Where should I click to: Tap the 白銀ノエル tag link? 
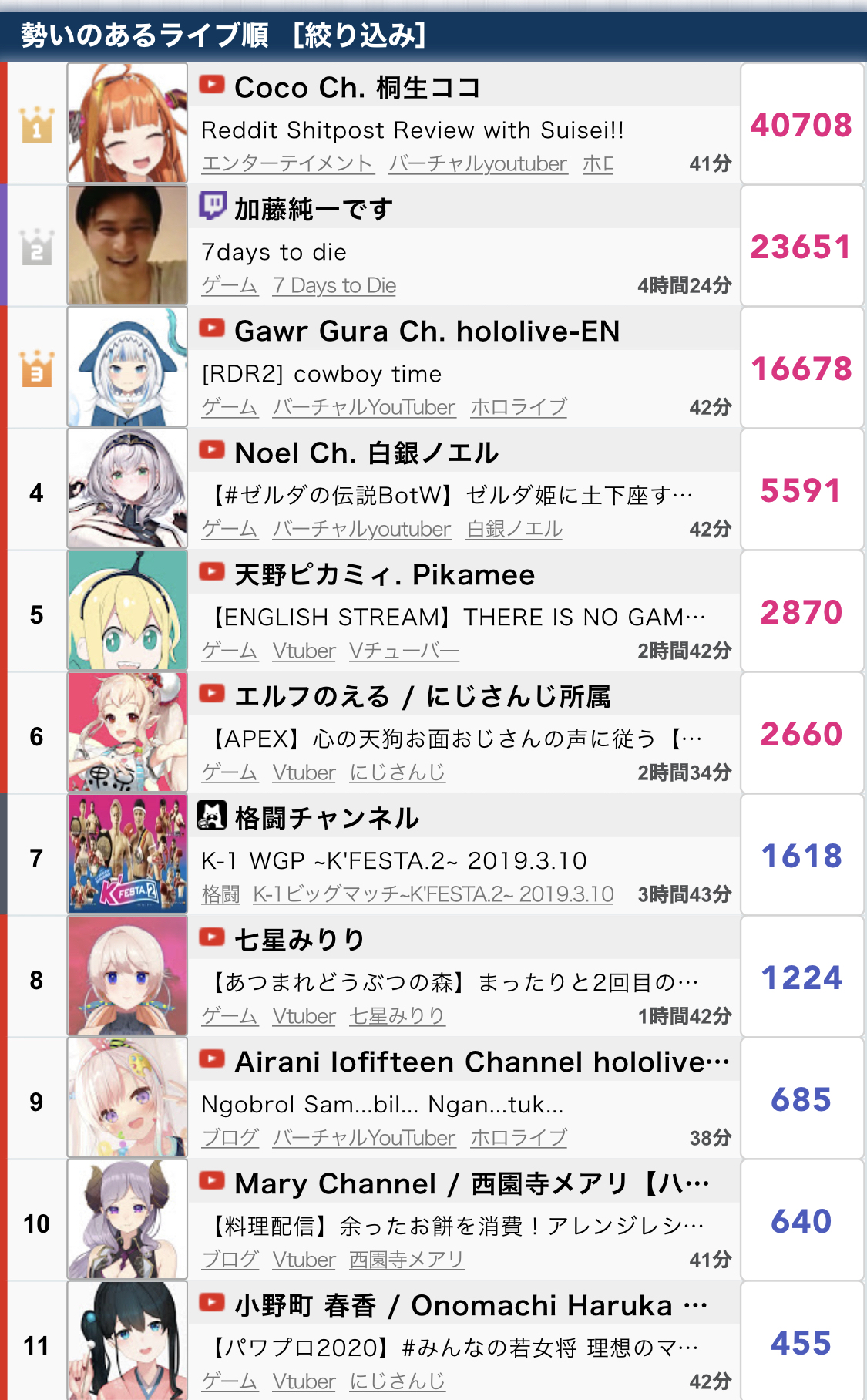tap(514, 530)
